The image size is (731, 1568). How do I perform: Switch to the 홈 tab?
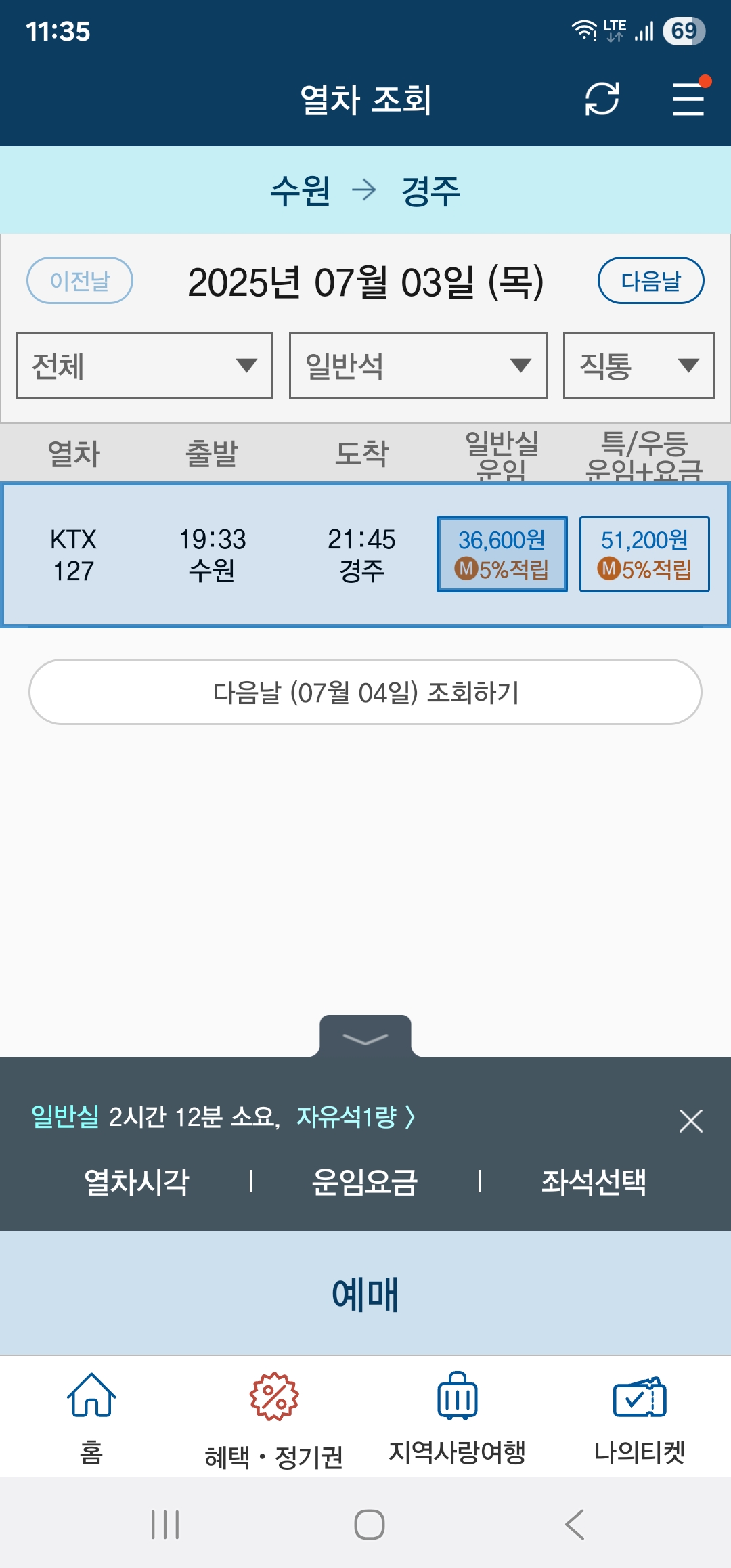(91, 1415)
